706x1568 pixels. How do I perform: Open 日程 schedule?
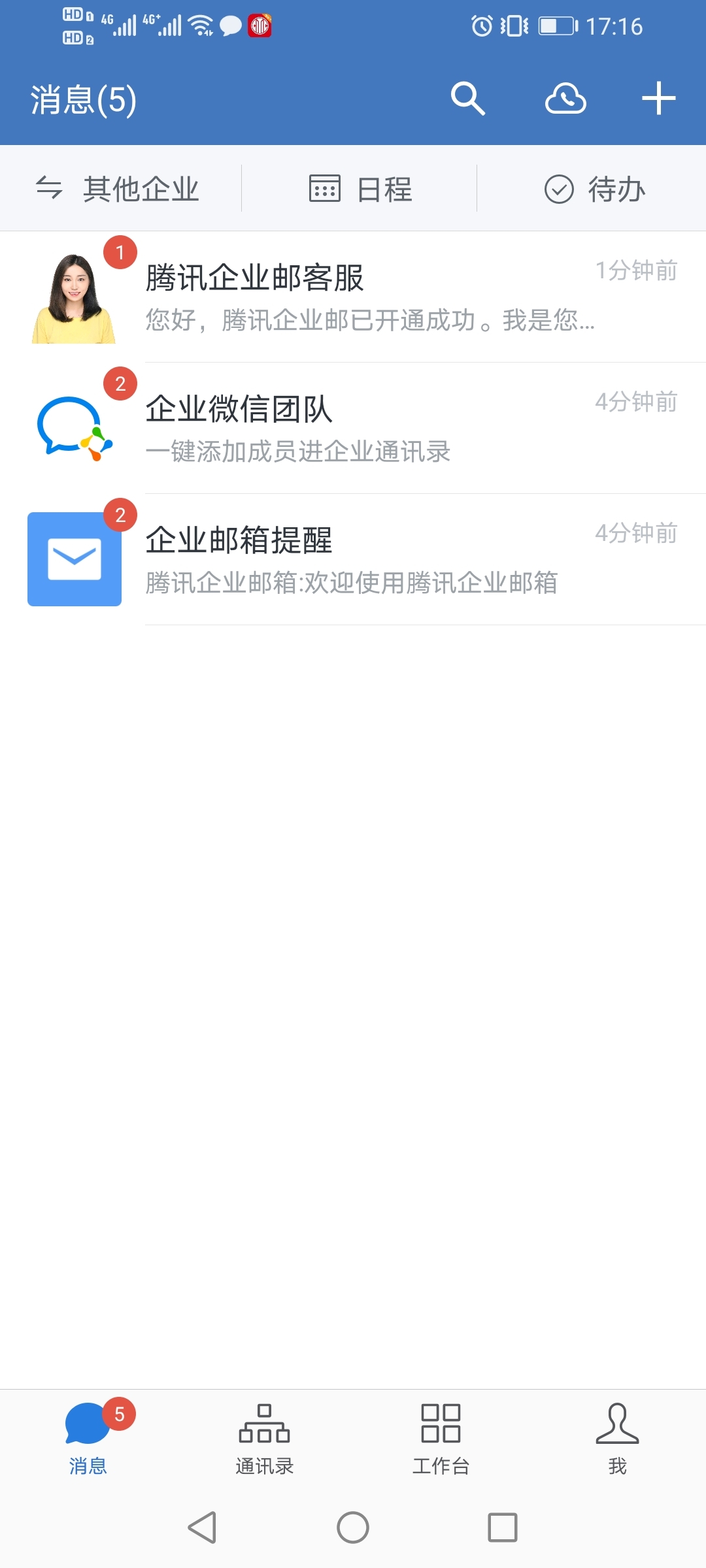(x=360, y=189)
